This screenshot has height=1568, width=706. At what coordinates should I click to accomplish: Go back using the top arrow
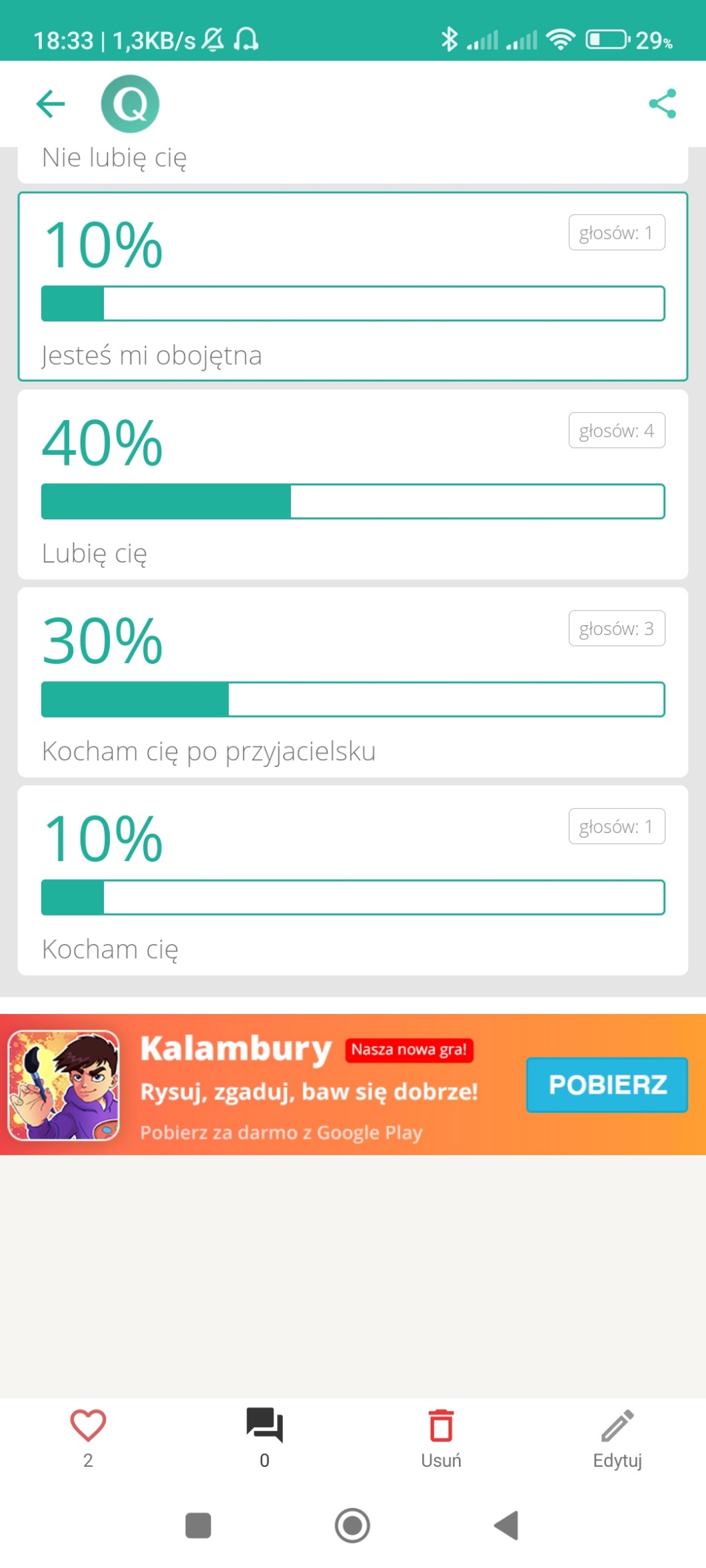tap(51, 104)
